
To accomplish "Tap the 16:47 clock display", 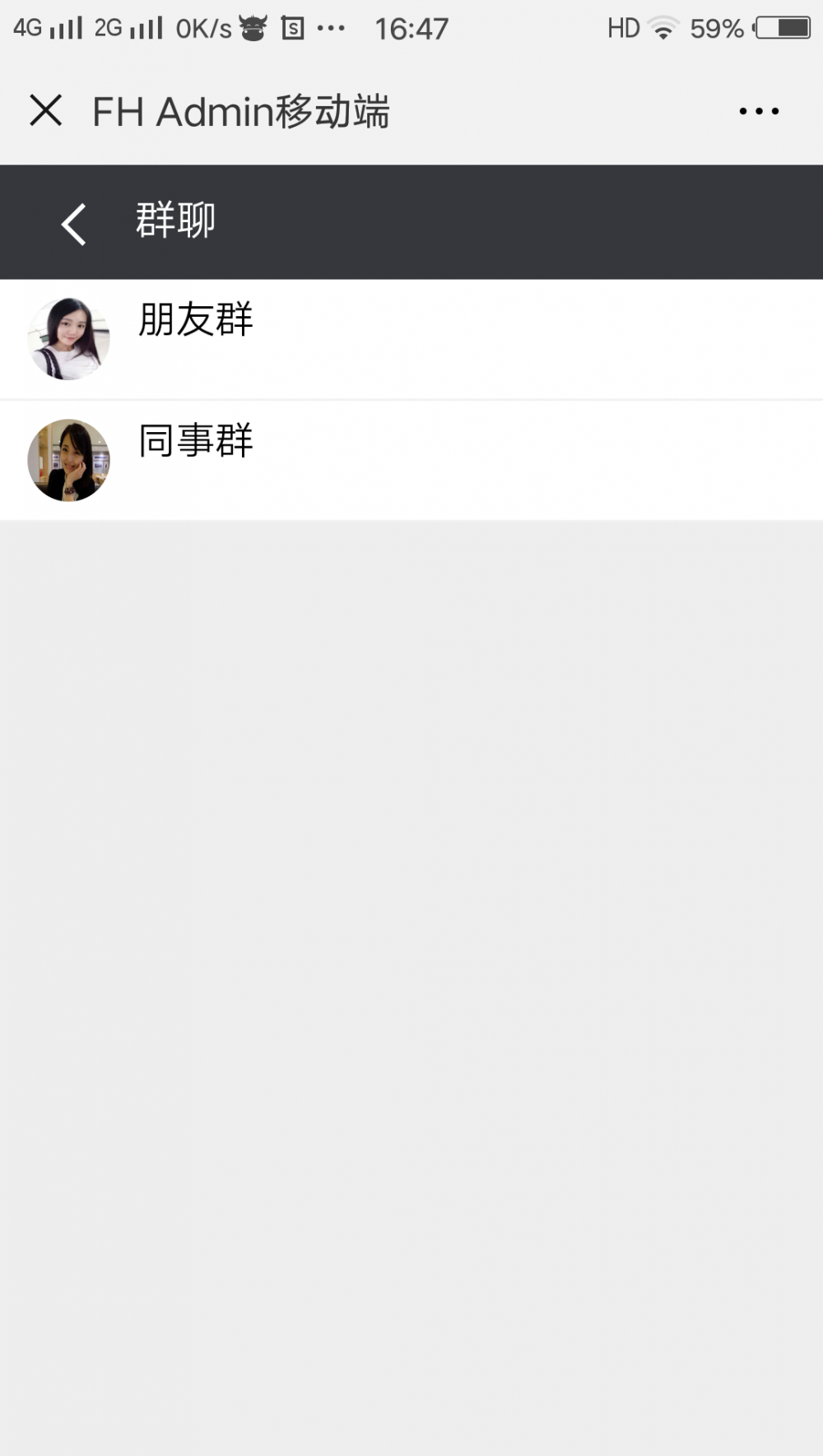I will click(415, 27).
